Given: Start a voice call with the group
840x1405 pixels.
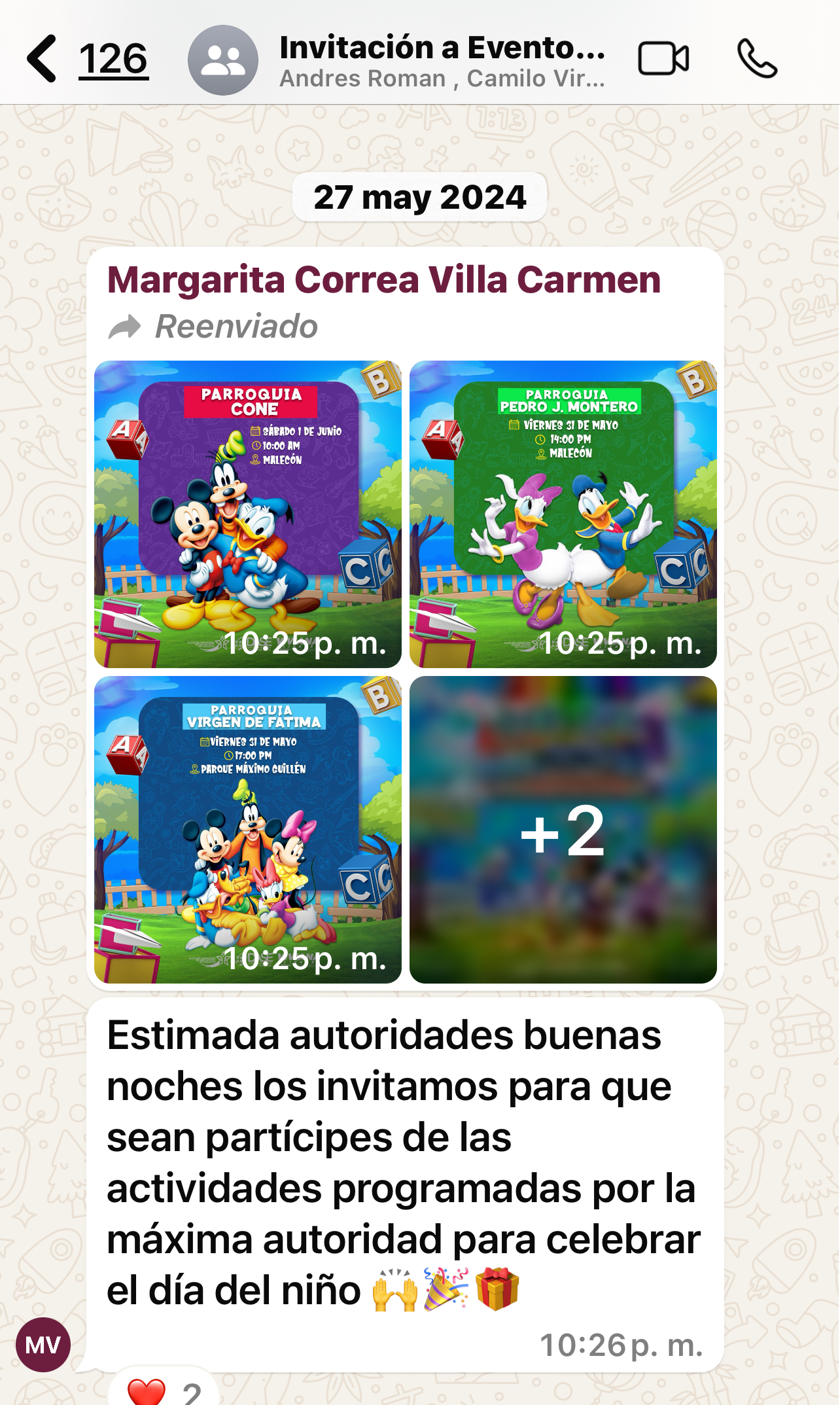Looking at the screenshot, I should [x=757, y=59].
